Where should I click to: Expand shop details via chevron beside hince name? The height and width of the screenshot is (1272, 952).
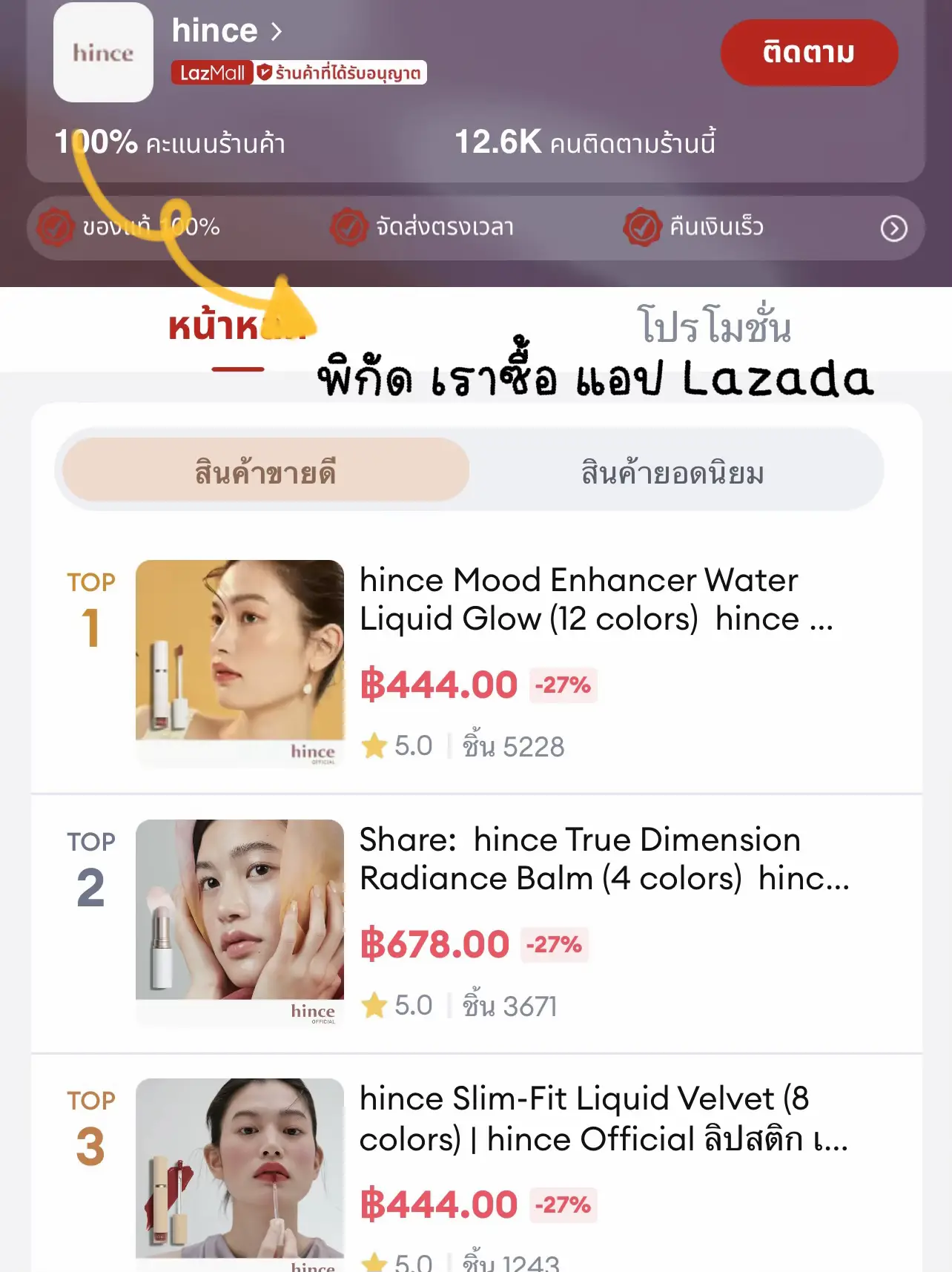point(277,30)
